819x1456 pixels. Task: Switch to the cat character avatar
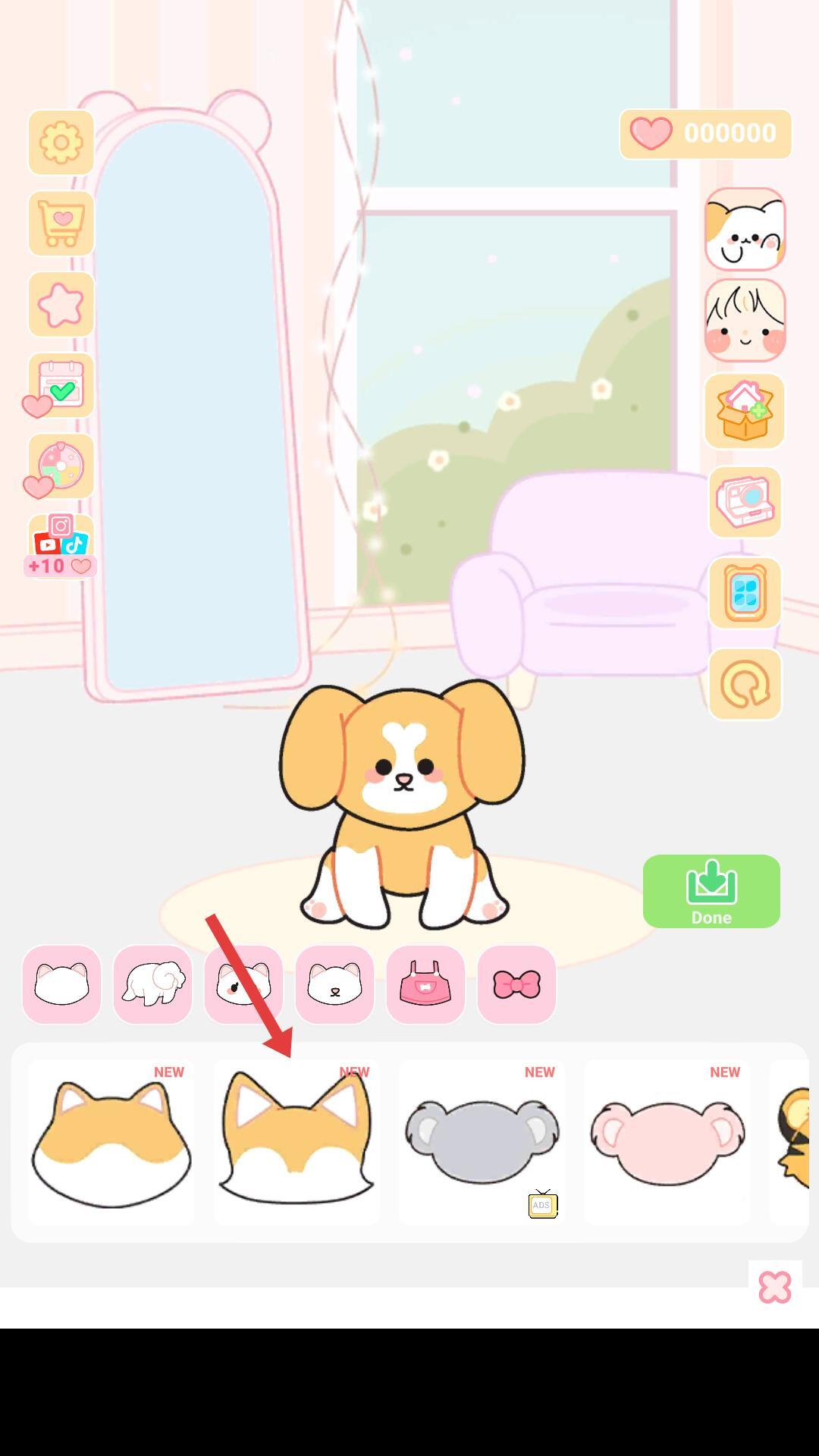coord(745,229)
